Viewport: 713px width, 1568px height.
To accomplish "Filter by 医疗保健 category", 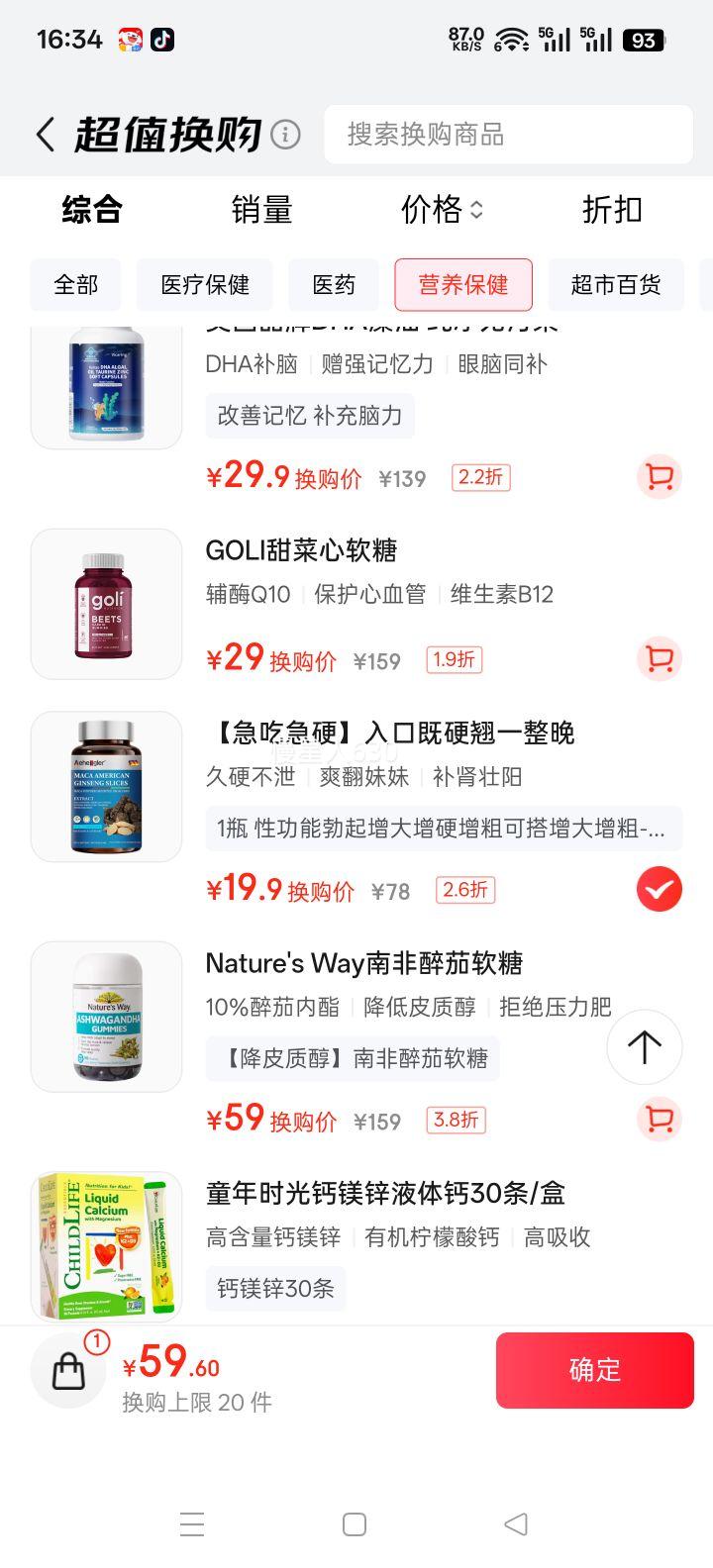I will [205, 285].
